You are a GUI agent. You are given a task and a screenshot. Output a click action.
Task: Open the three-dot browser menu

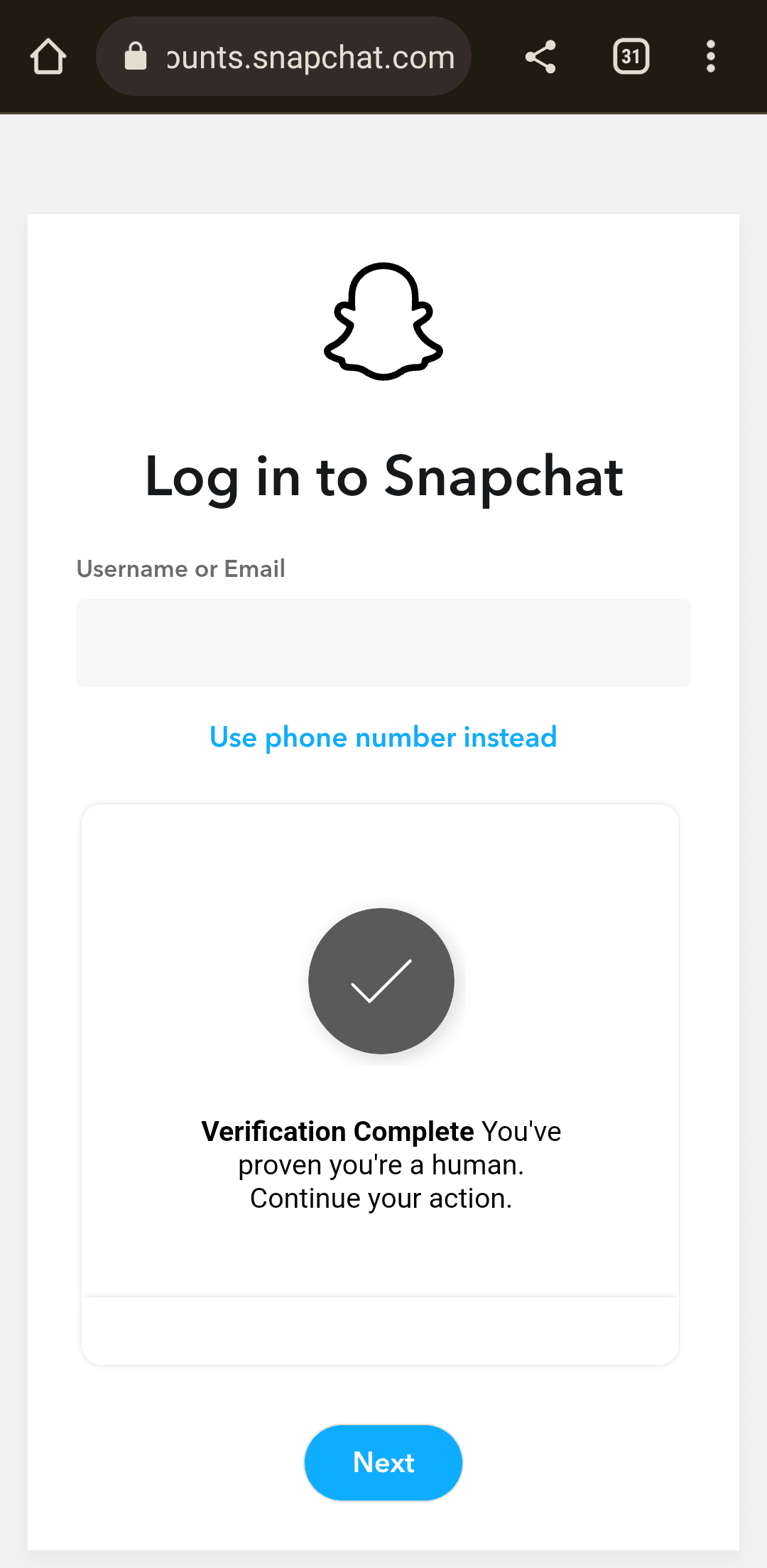coord(711,56)
